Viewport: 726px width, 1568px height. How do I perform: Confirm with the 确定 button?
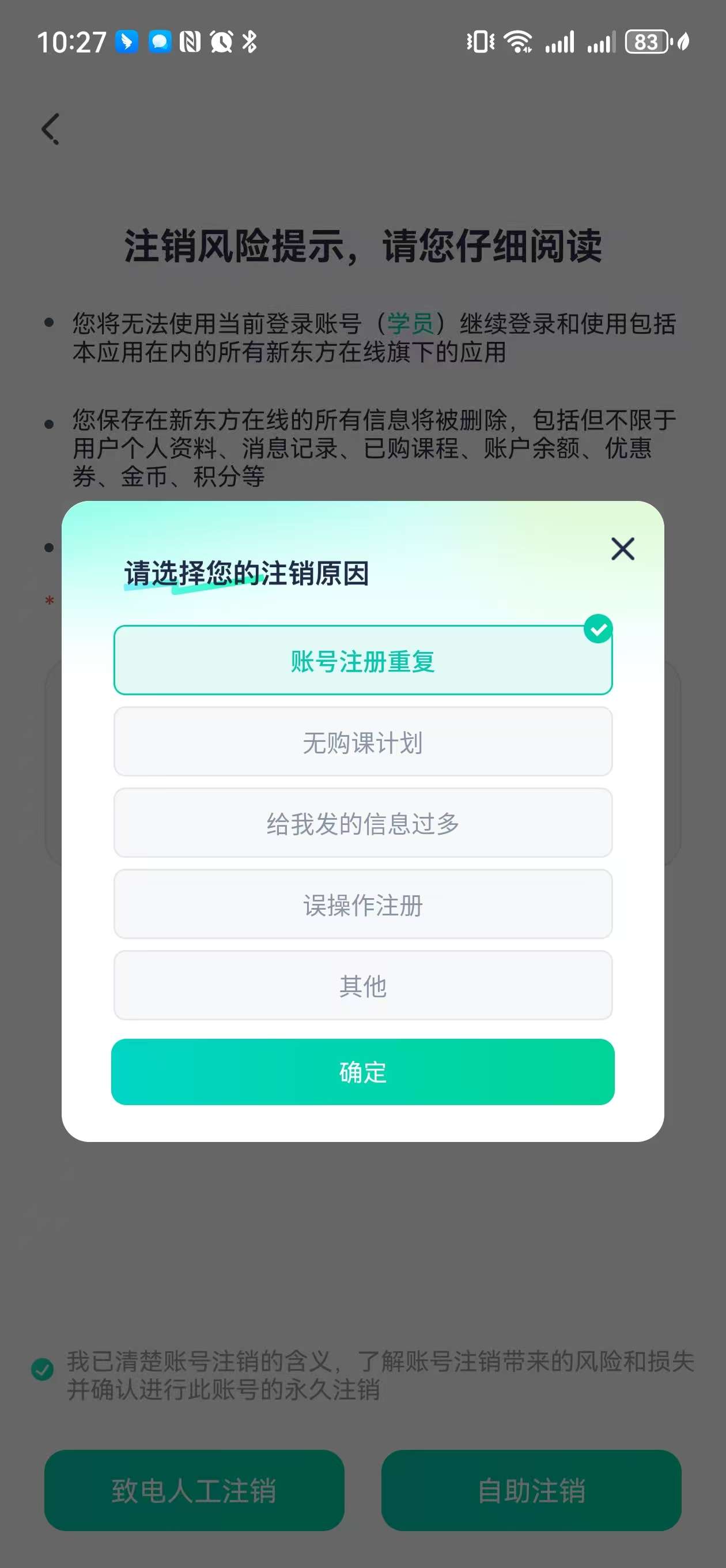[362, 1072]
